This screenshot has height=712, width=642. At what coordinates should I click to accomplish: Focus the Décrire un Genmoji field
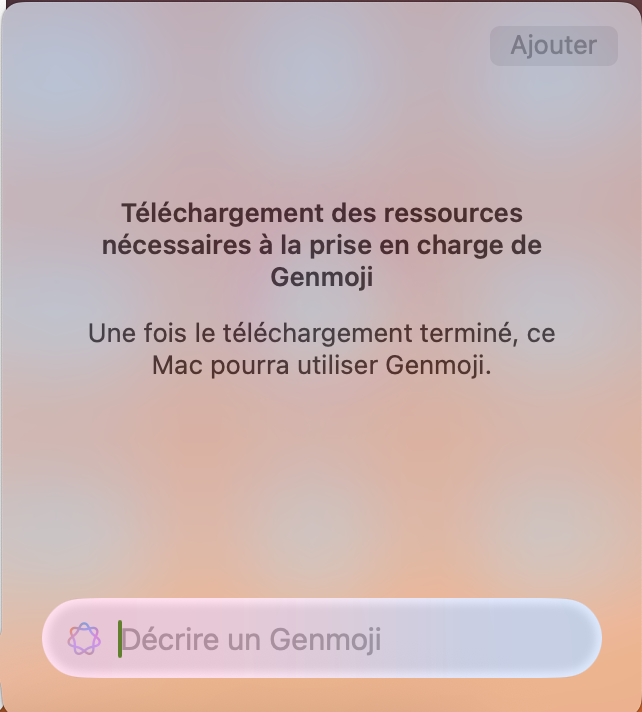[340, 639]
